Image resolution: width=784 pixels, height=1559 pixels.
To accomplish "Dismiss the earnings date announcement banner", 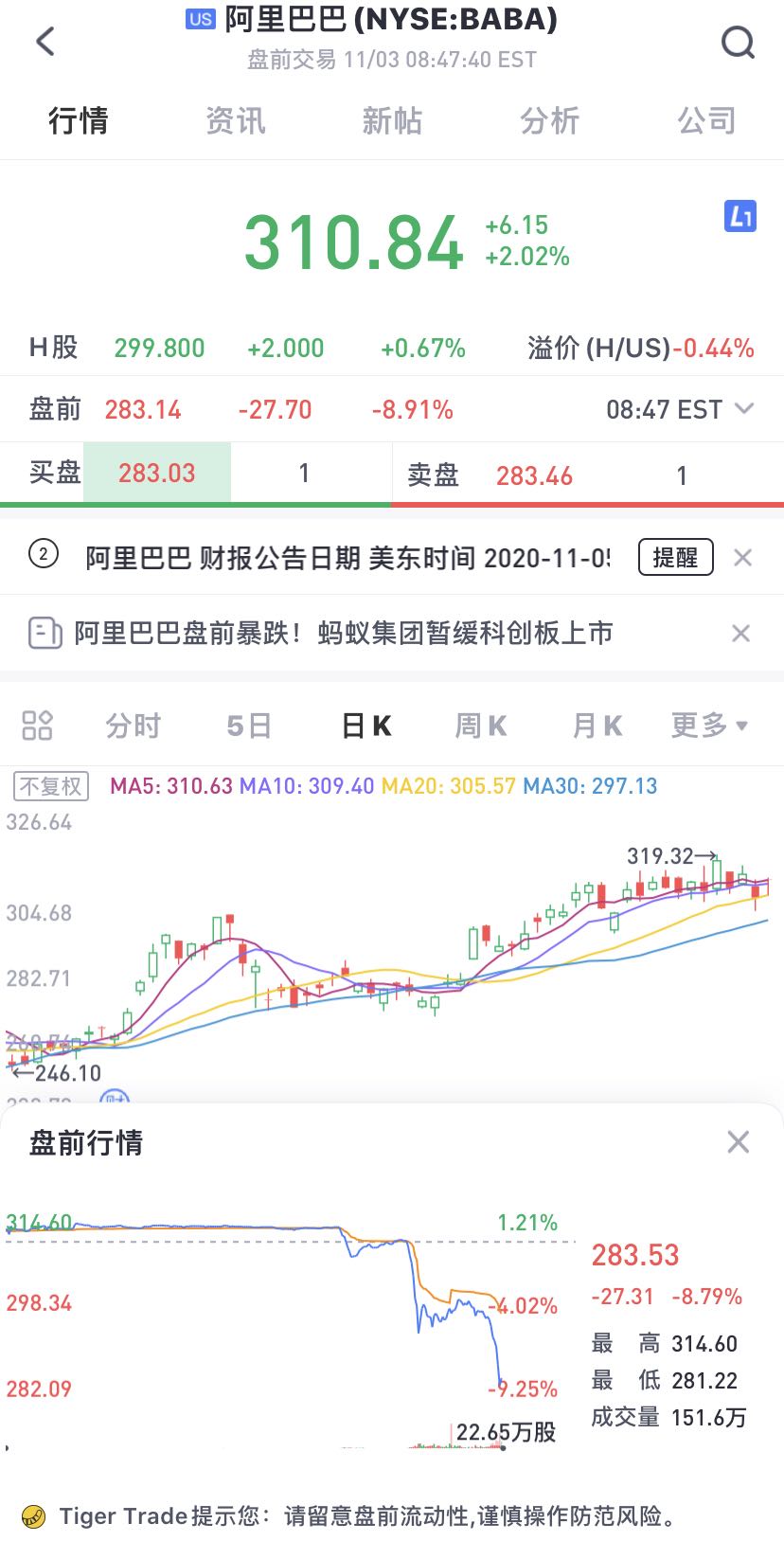I will point(743,558).
